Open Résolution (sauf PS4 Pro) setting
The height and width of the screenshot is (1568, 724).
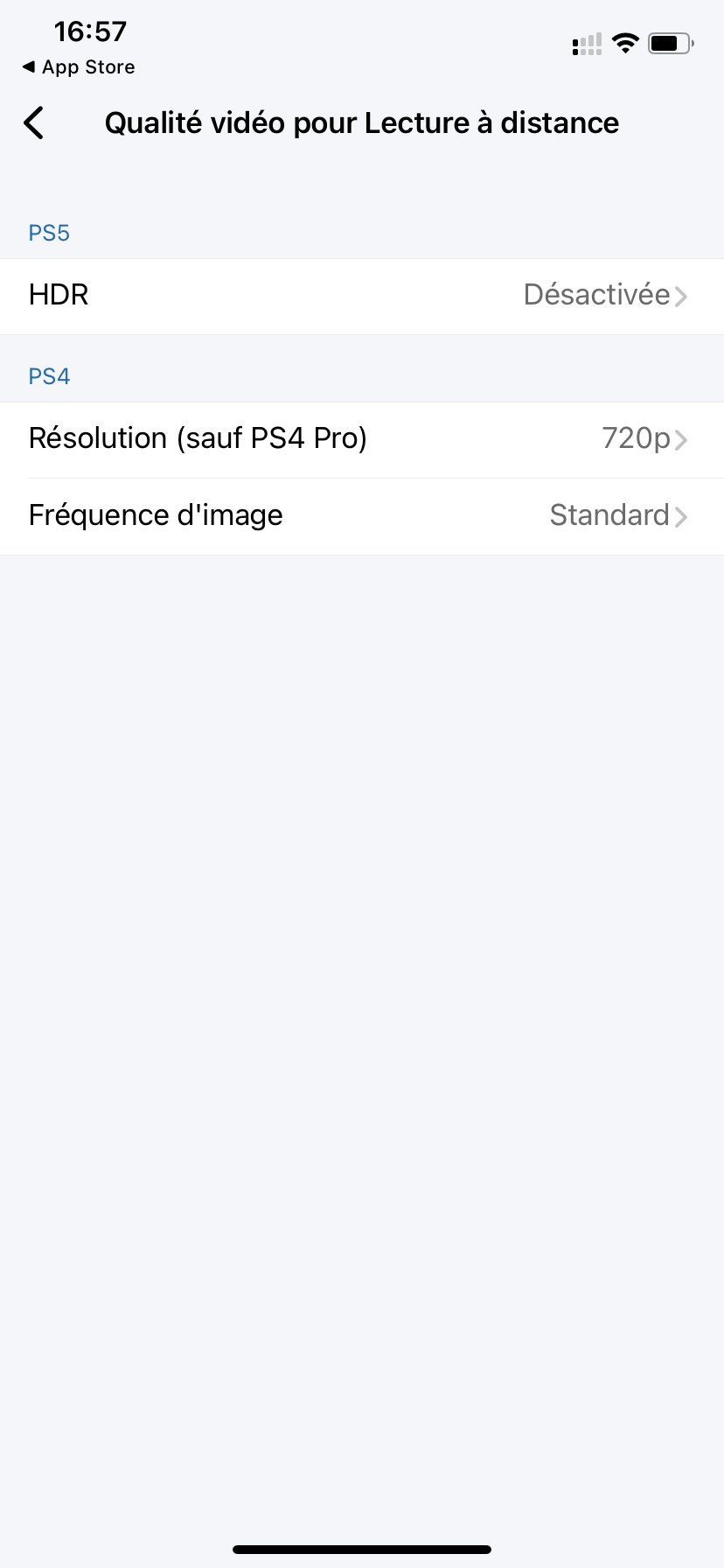coord(362,439)
